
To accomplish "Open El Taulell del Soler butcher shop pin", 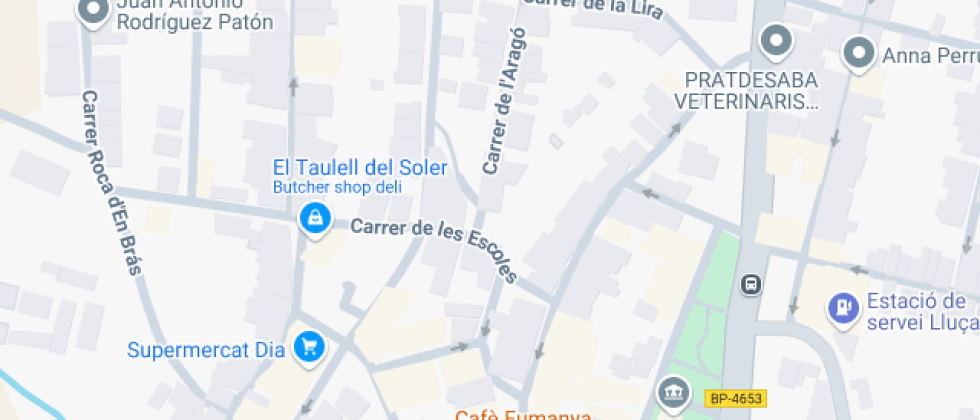I will pyautogui.click(x=315, y=219).
